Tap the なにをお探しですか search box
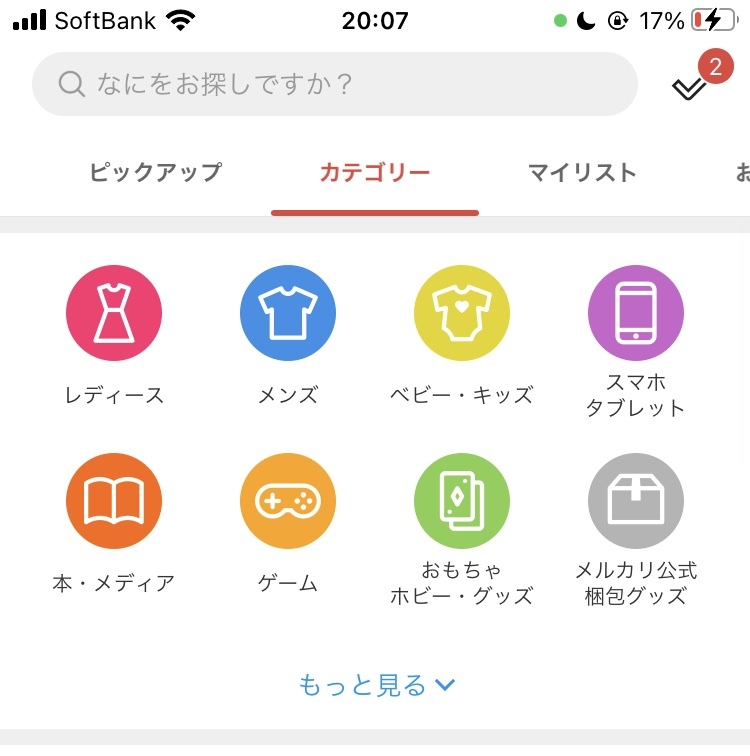 tap(335, 84)
